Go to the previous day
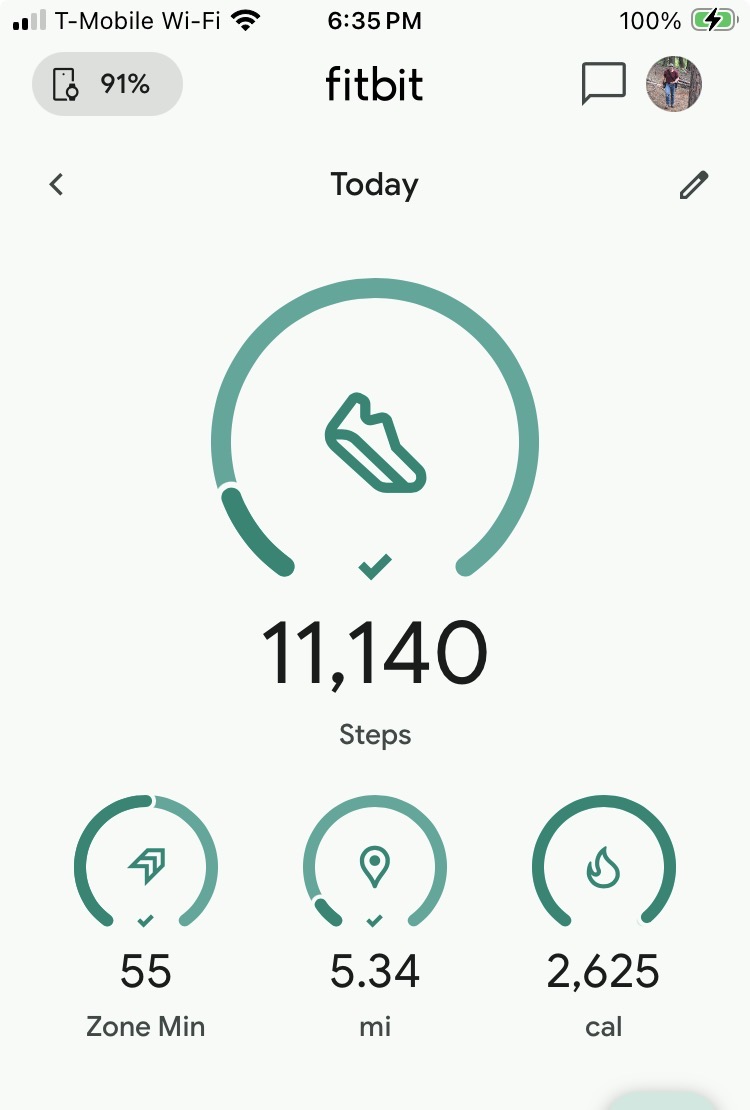 click(57, 184)
